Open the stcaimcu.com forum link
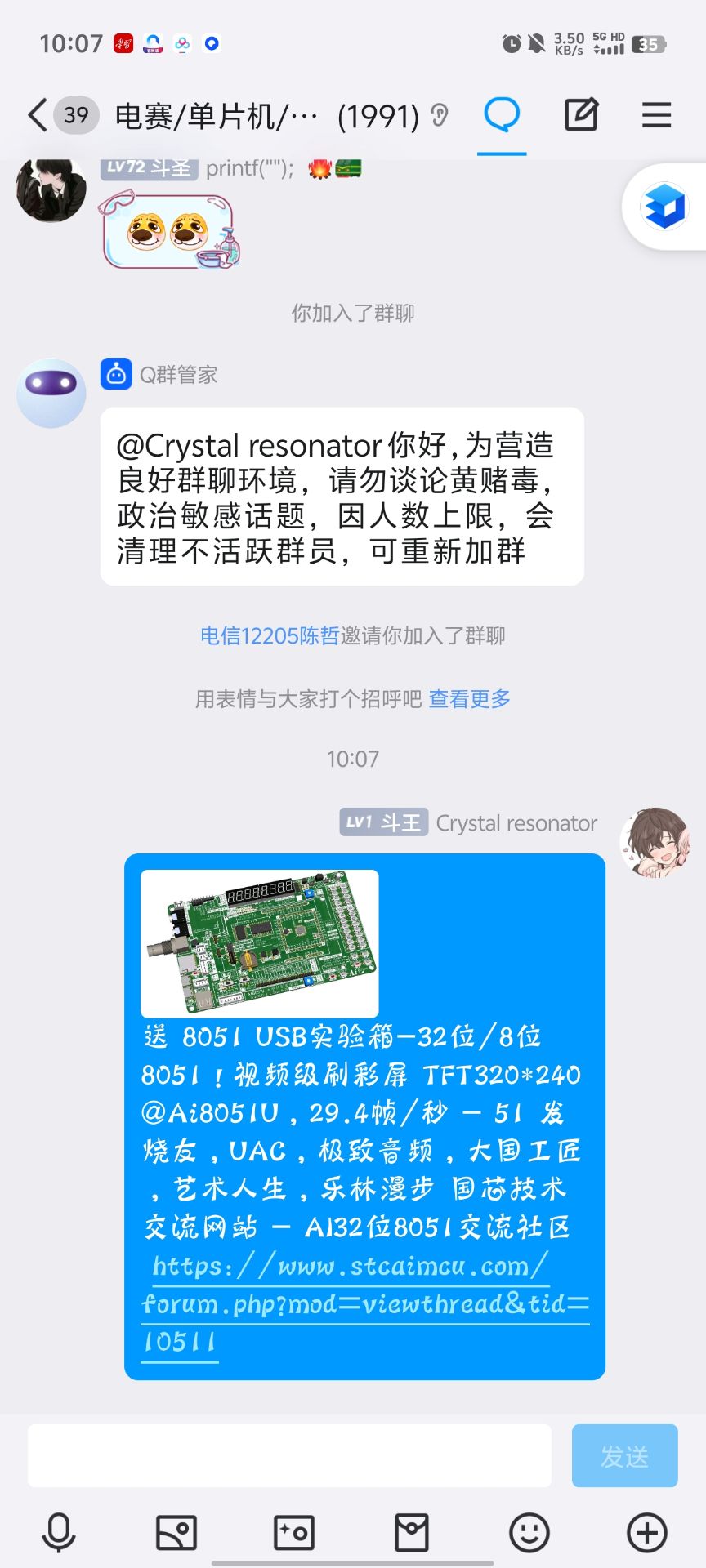The height and width of the screenshot is (1568, 706). pyautogui.click(x=364, y=1303)
